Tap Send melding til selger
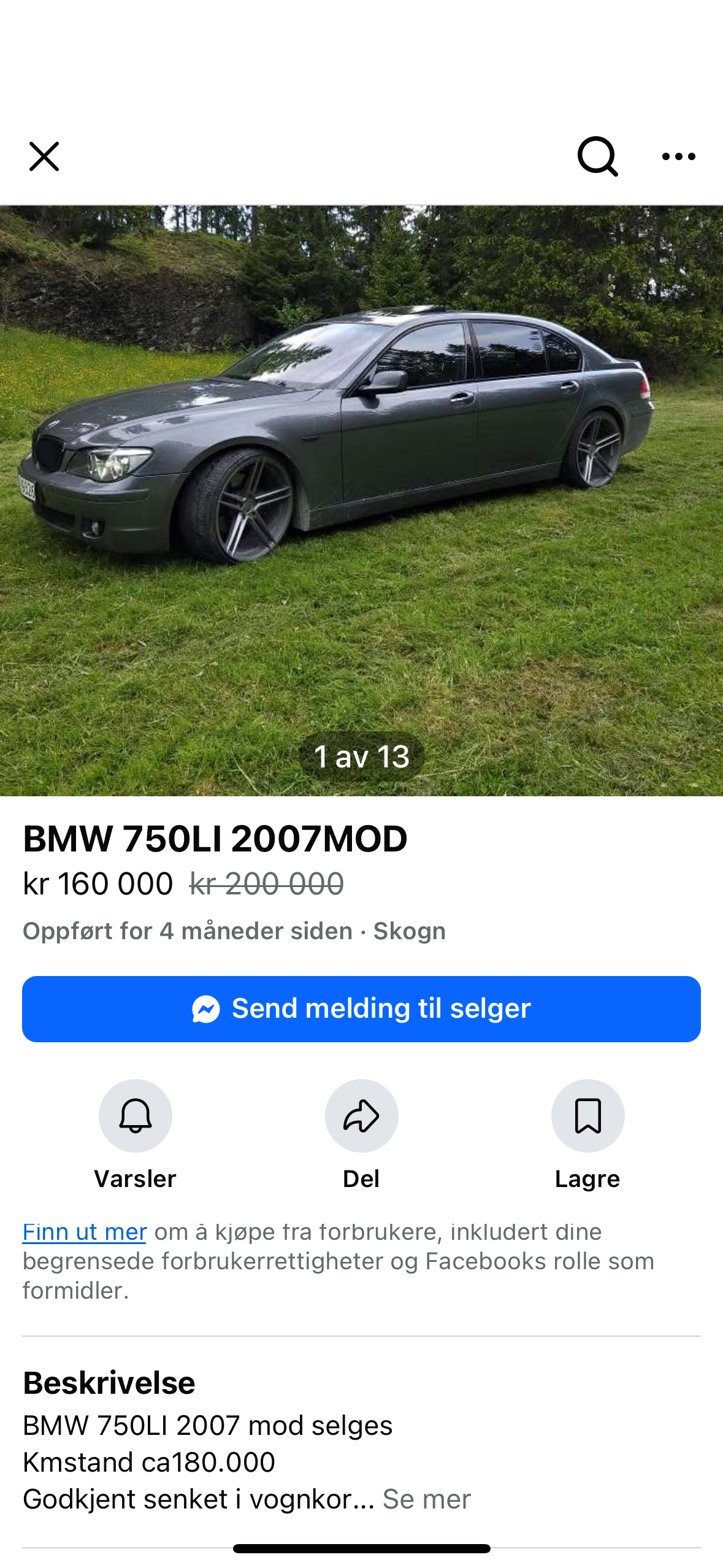The image size is (723, 1568). (361, 1009)
